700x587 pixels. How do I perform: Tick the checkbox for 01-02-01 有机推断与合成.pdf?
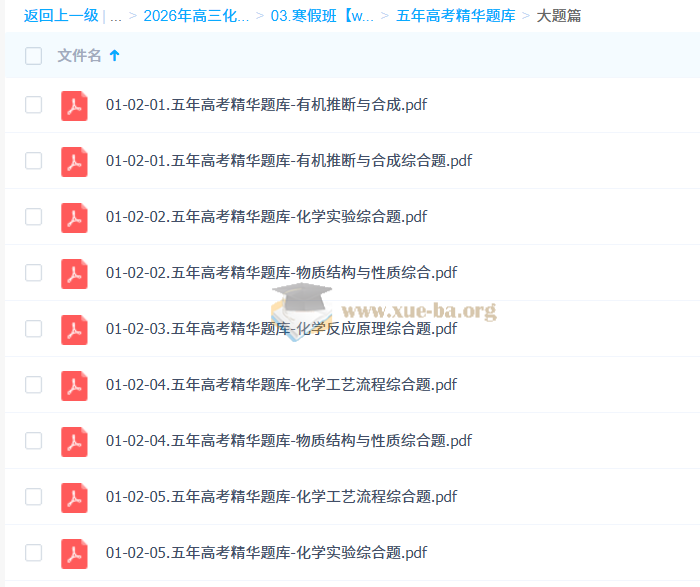(x=34, y=105)
